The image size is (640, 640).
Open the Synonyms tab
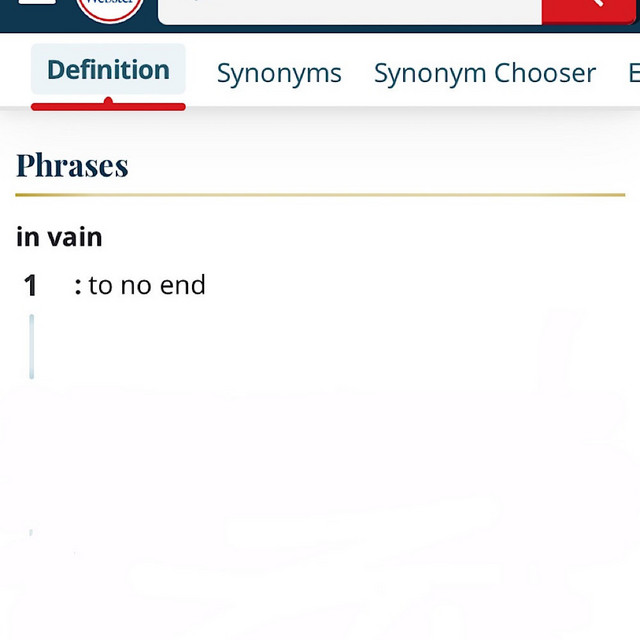click(279, 73)
